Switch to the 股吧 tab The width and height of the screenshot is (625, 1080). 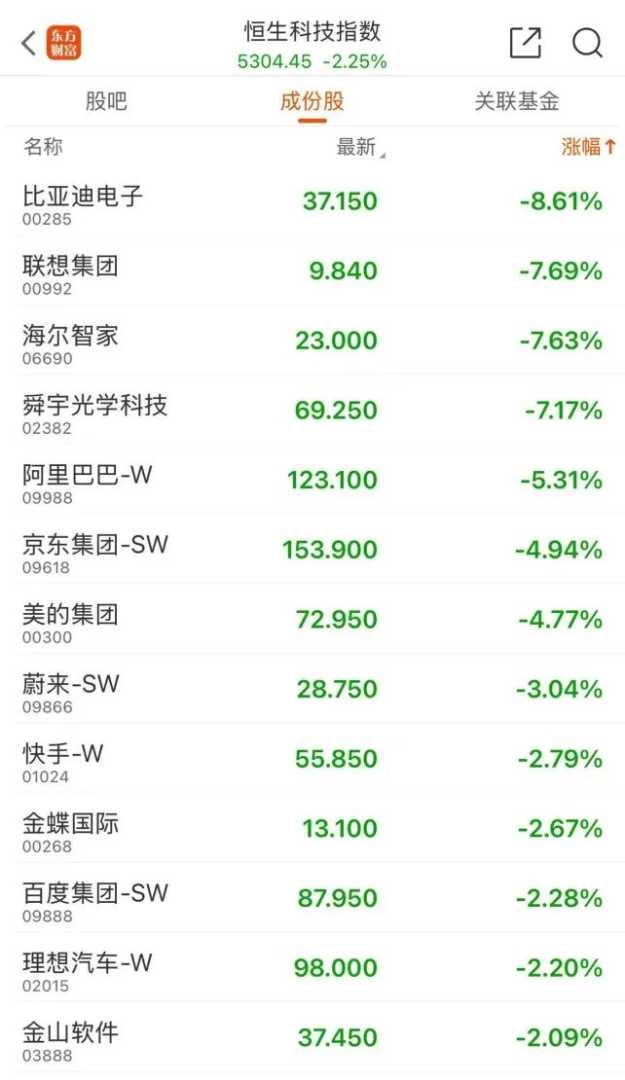pyautogui.click(x=106, y=101)
